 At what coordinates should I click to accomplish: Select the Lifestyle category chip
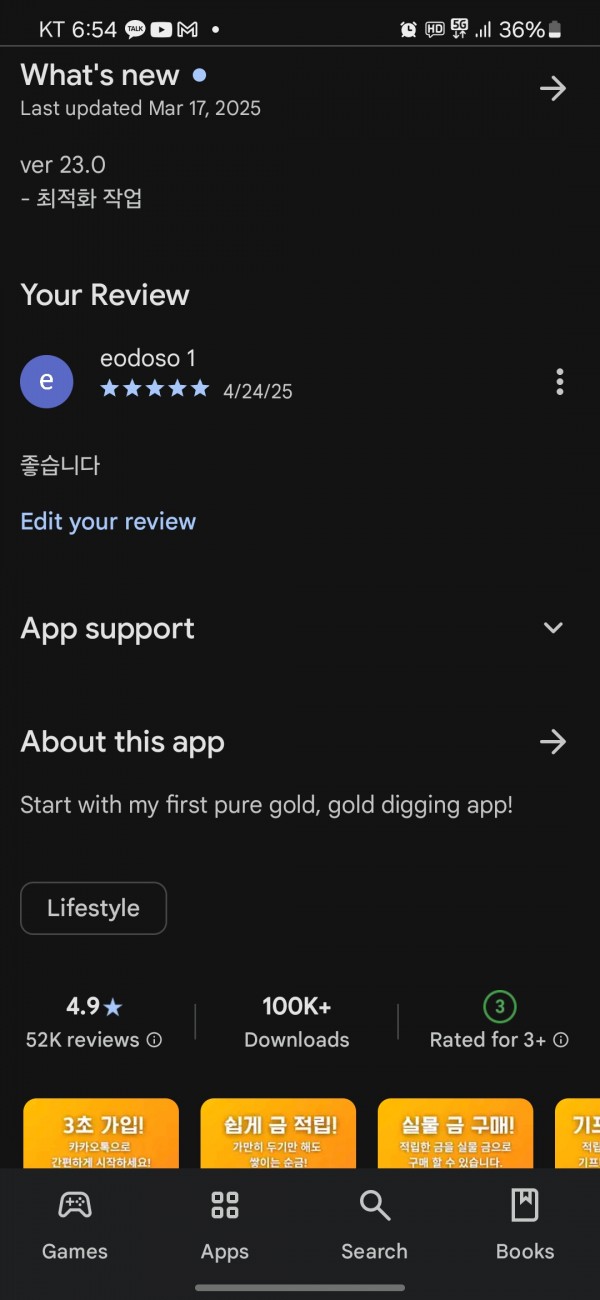[x=93, y=908]
